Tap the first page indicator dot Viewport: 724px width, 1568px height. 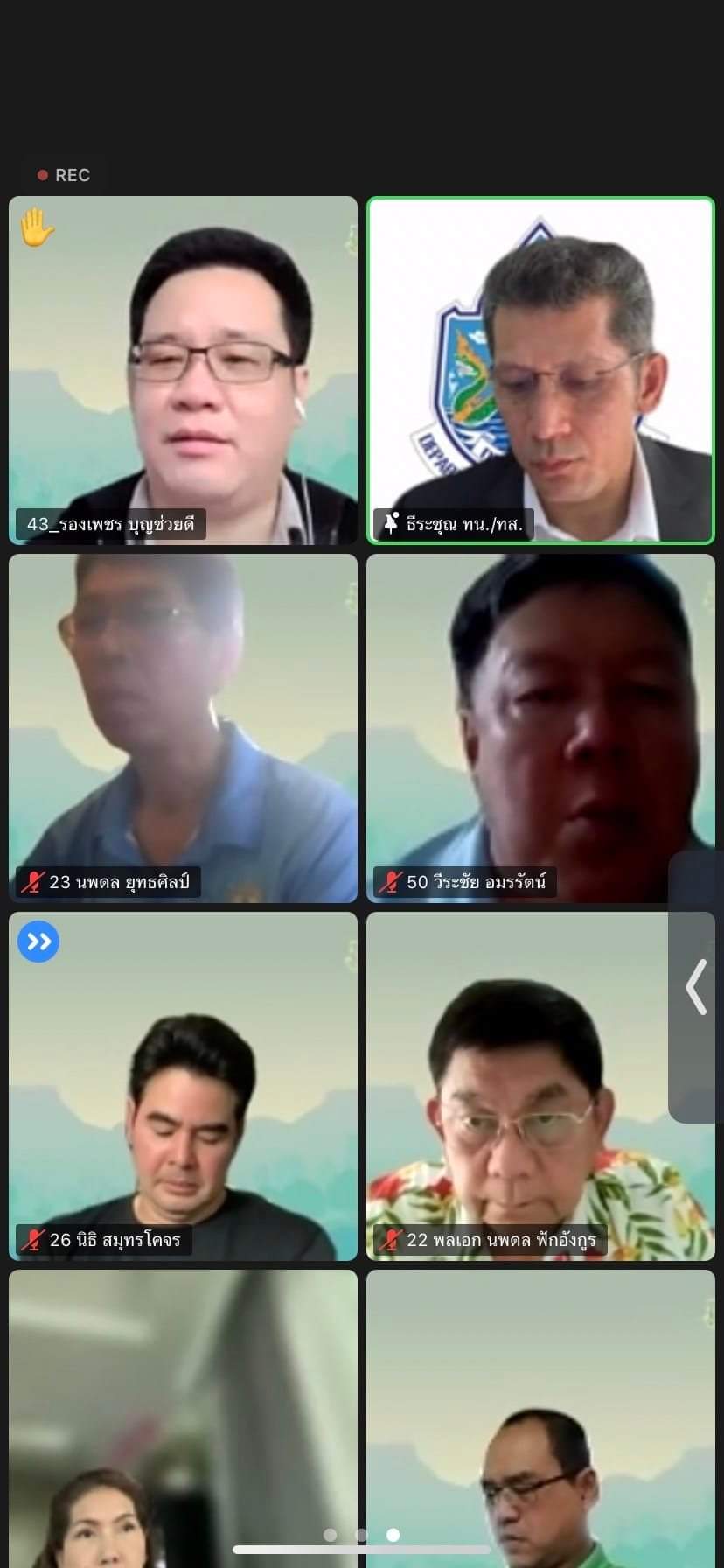coord(331,1535)
